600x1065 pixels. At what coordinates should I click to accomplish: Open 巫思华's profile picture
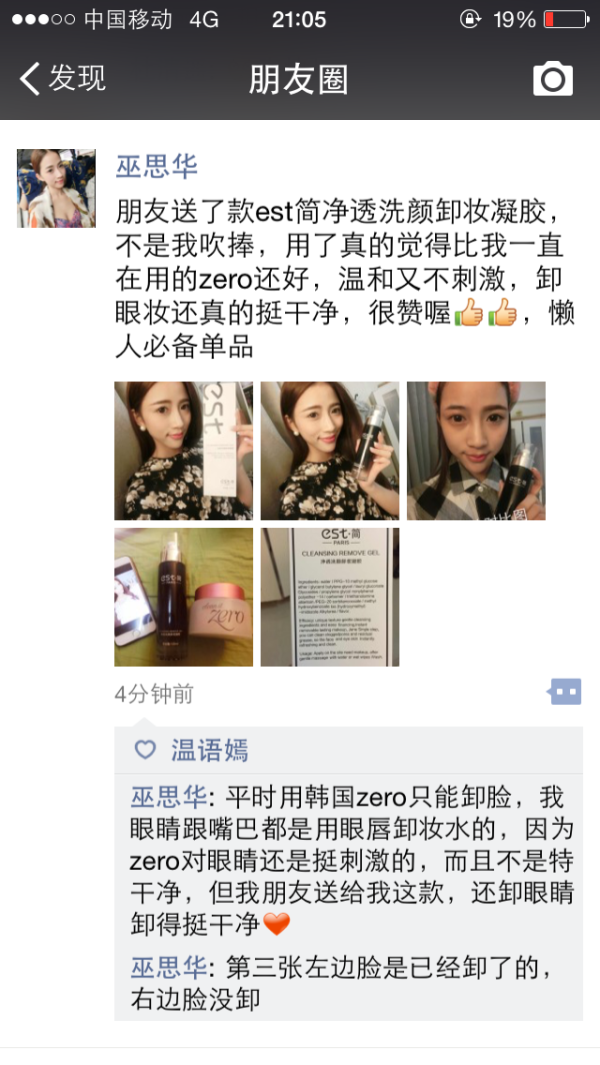[x=56, y=188]
